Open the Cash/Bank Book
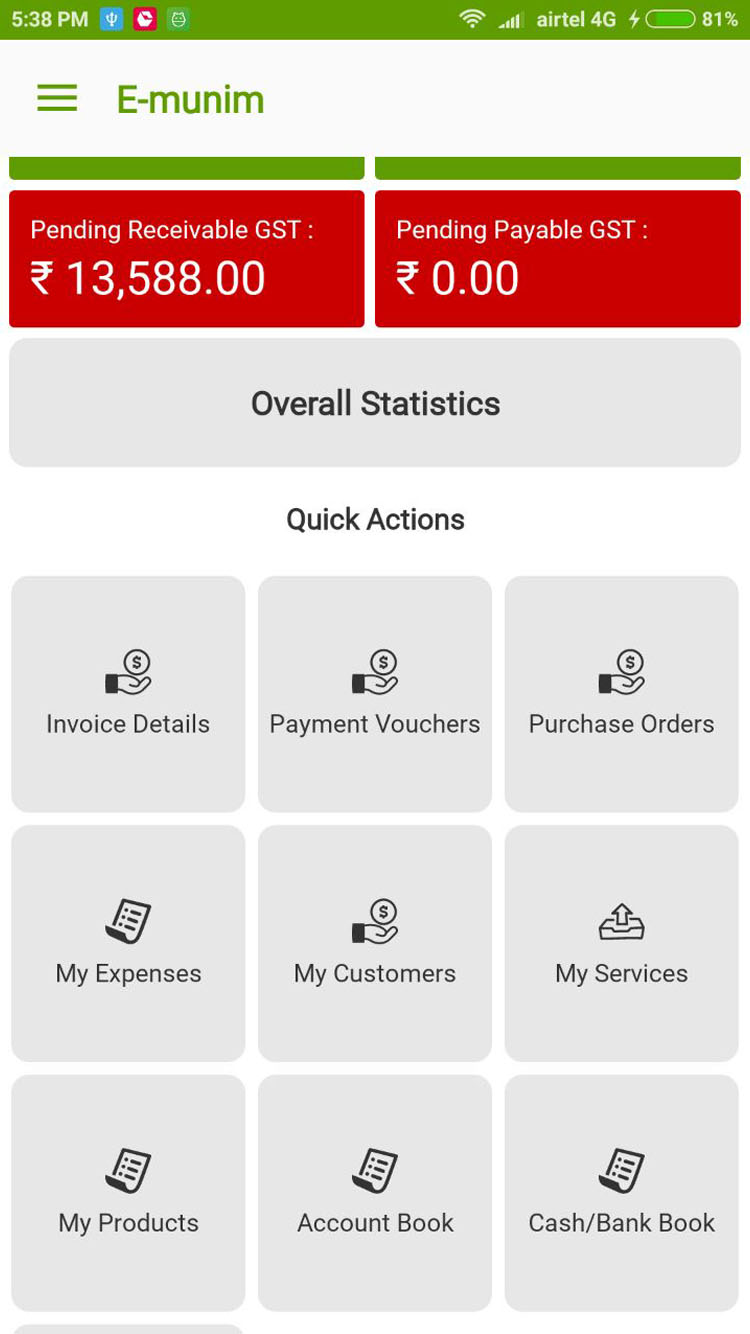The width and height of the screenshot is (750, 1334). (621, 1192)
